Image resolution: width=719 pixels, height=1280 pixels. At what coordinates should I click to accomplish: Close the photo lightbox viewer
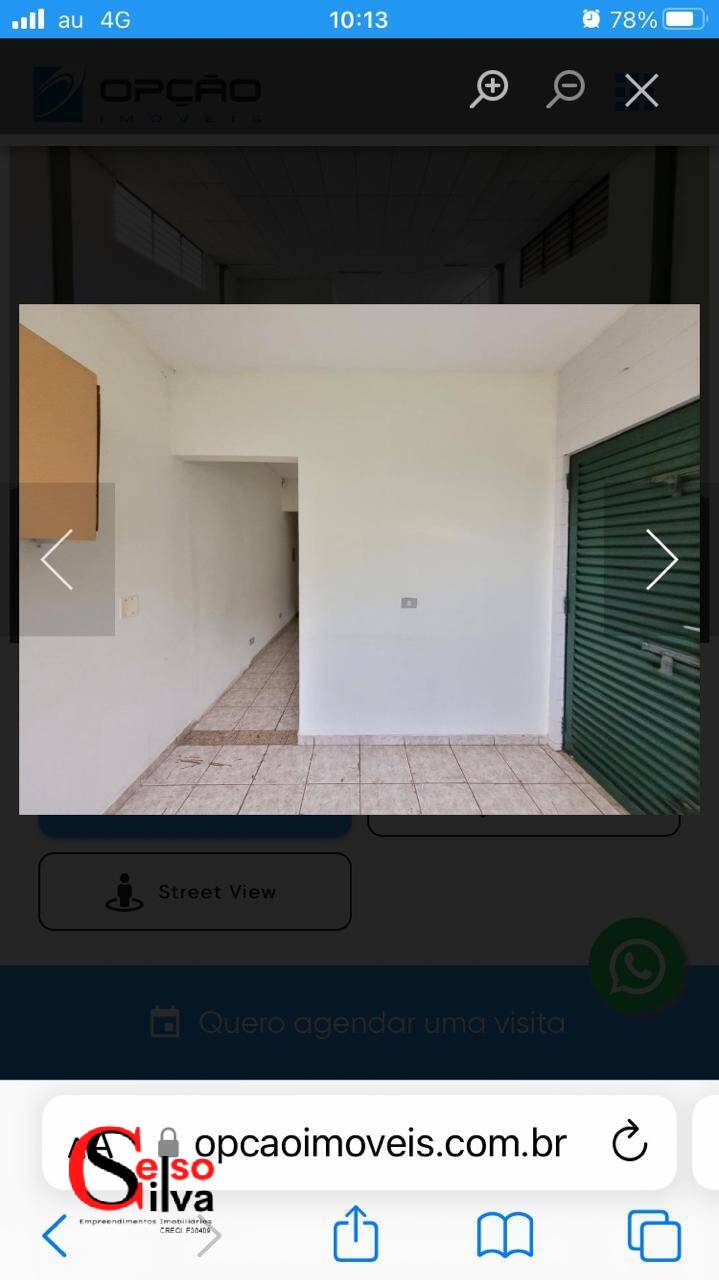[x=641, y=90]
